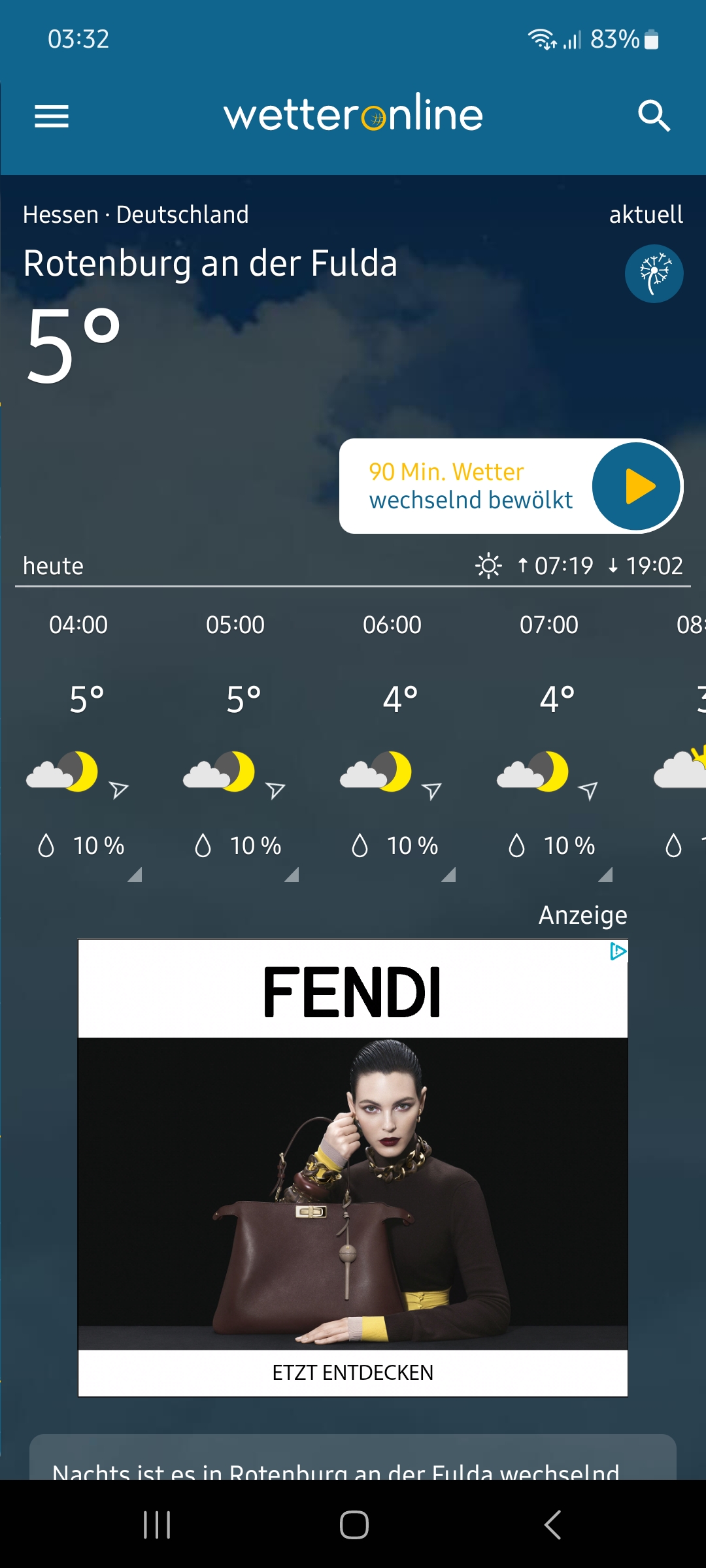Play the 90 Min. Wetter radar
This screenshot has width=706, height=1568.
(x=636, y=486)
